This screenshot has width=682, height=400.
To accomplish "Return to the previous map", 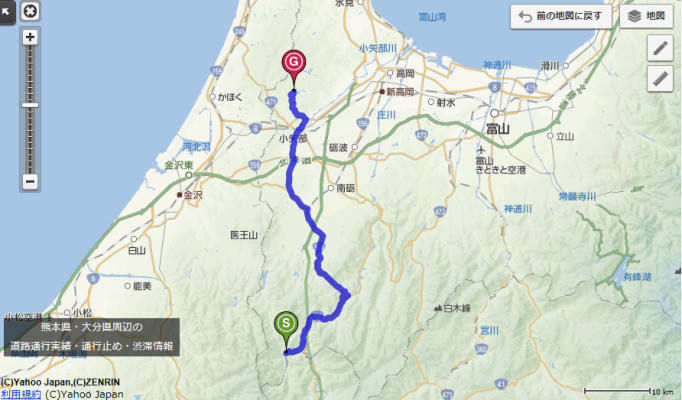I will tap(562, 16).
